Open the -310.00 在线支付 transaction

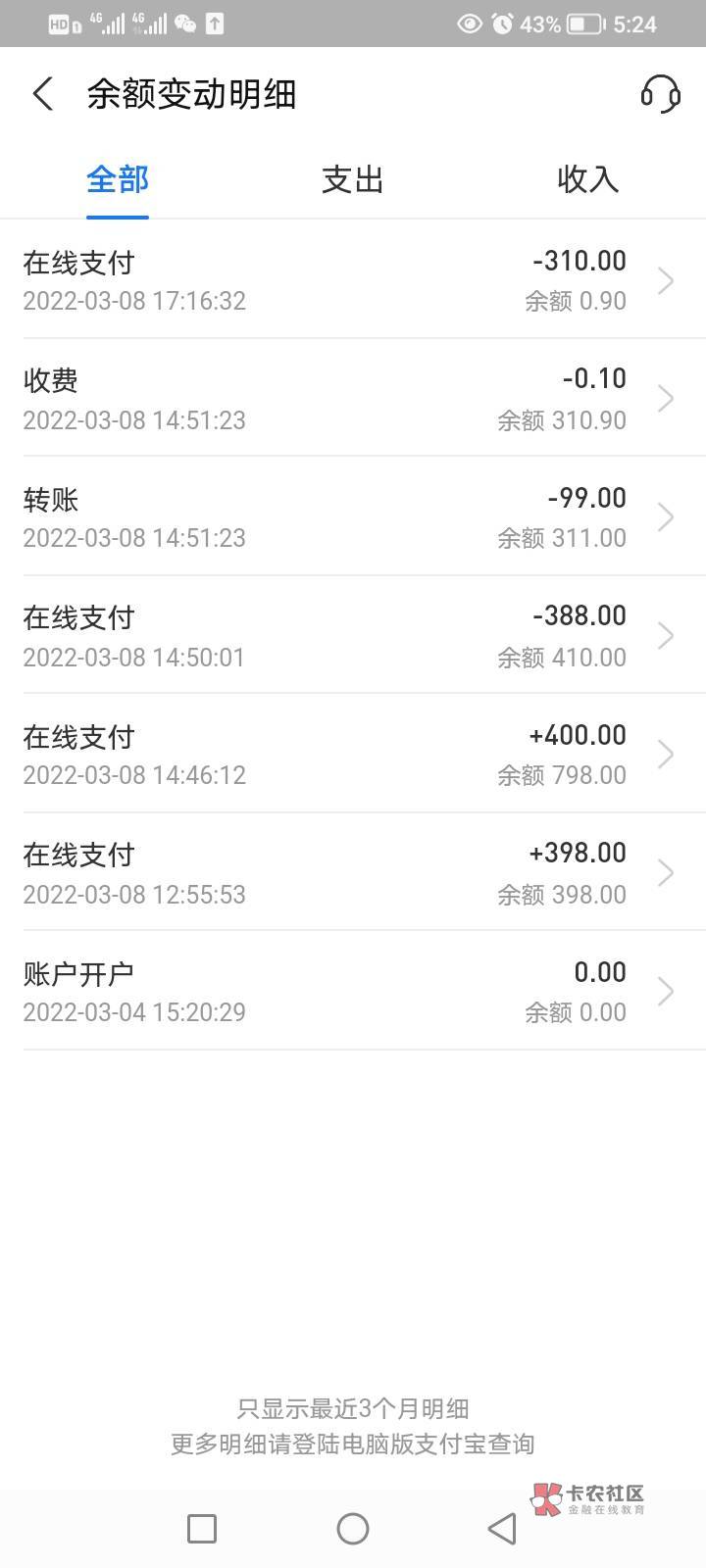click(x=353, y=280)
